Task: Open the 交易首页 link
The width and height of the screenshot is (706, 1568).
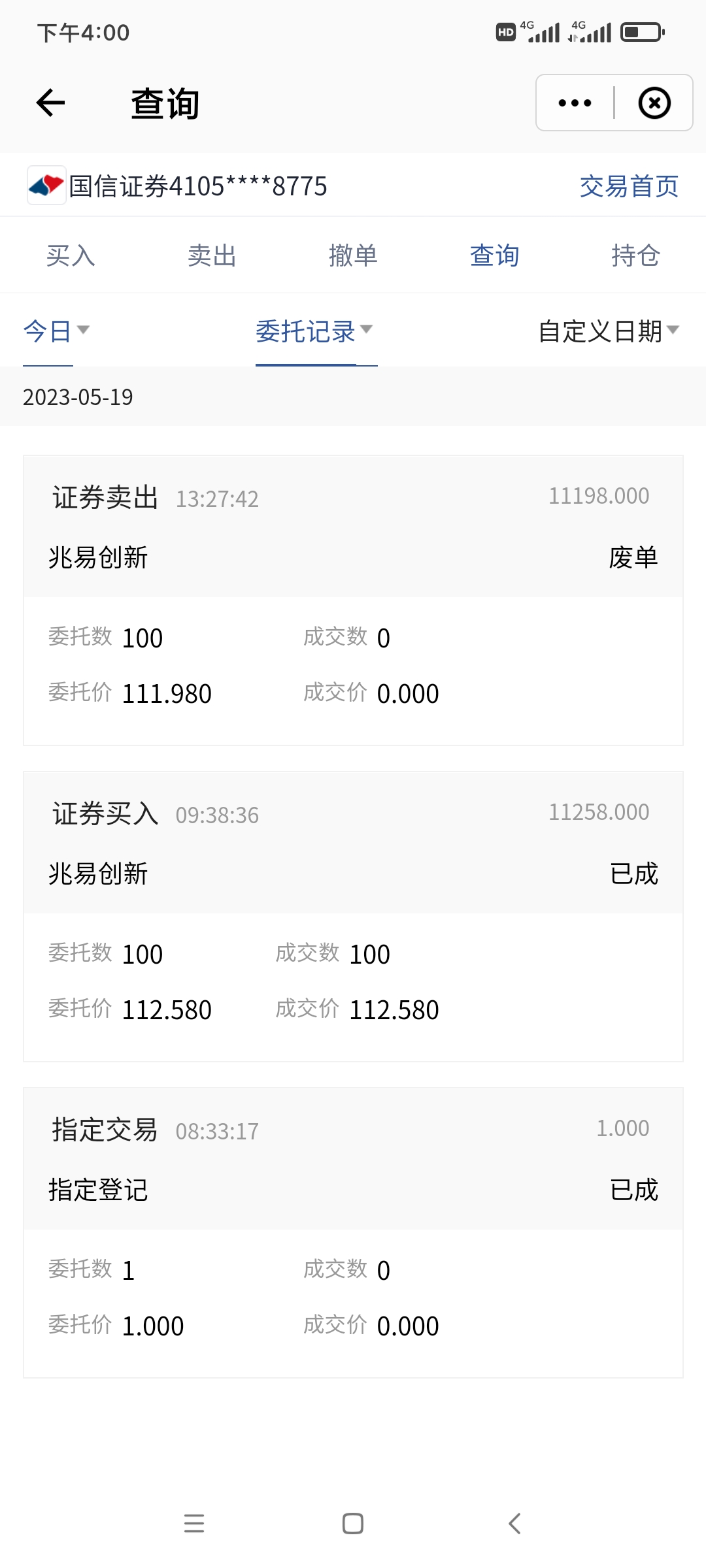Action: 629,186
